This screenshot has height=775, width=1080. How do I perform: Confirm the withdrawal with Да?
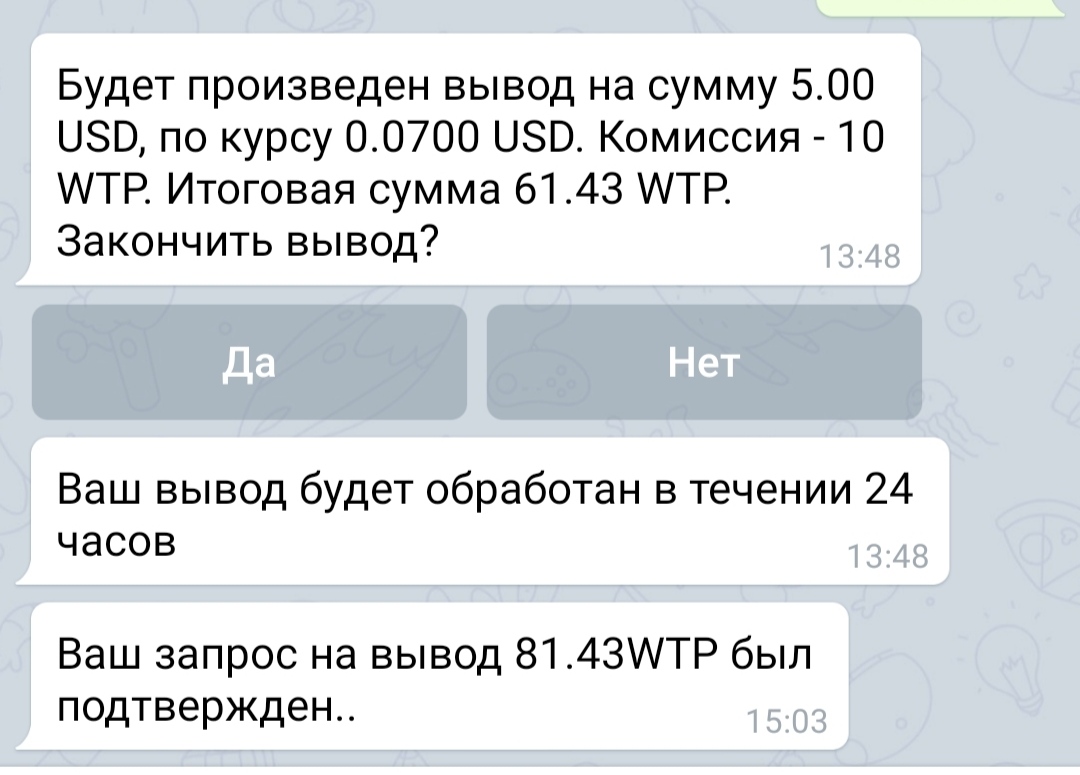point(249,362)
